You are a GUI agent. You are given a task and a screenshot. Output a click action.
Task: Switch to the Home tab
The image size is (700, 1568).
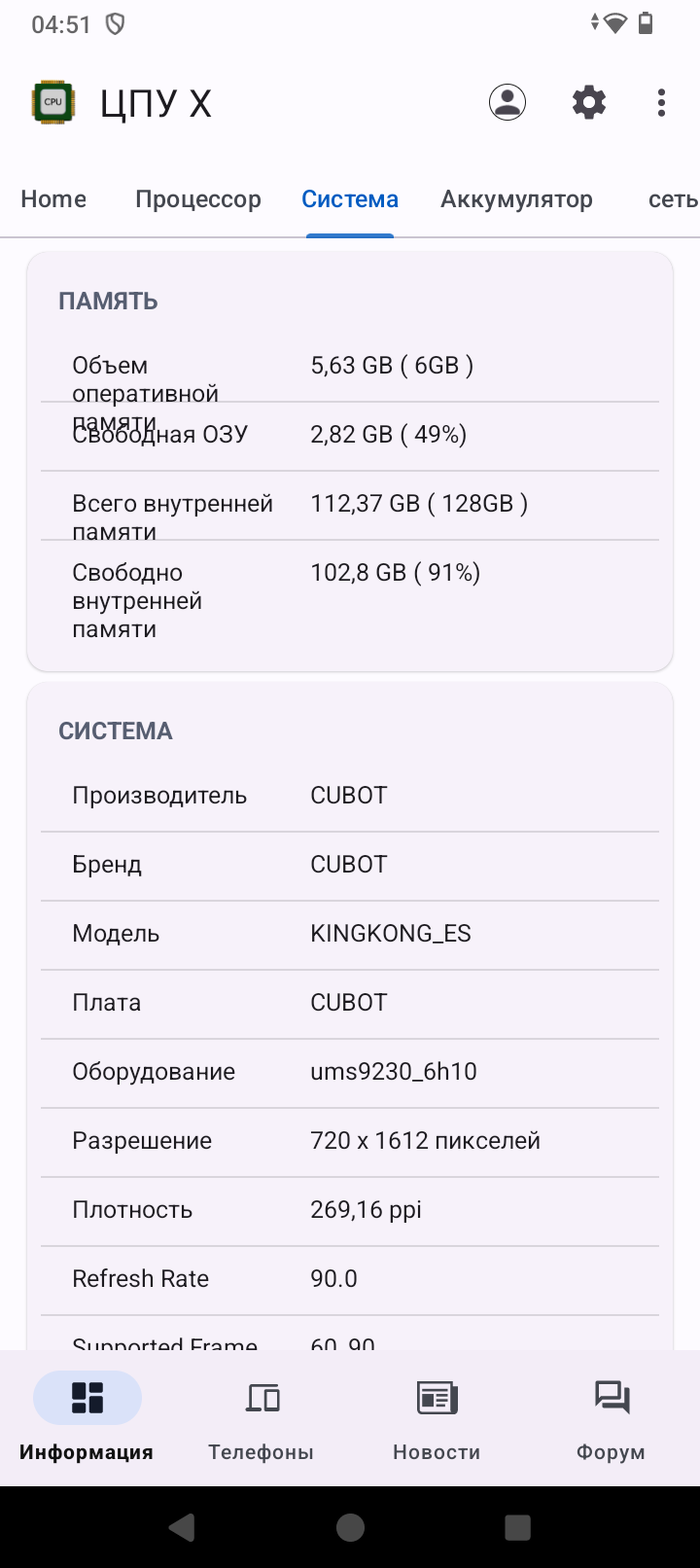[x=53, y=199]
